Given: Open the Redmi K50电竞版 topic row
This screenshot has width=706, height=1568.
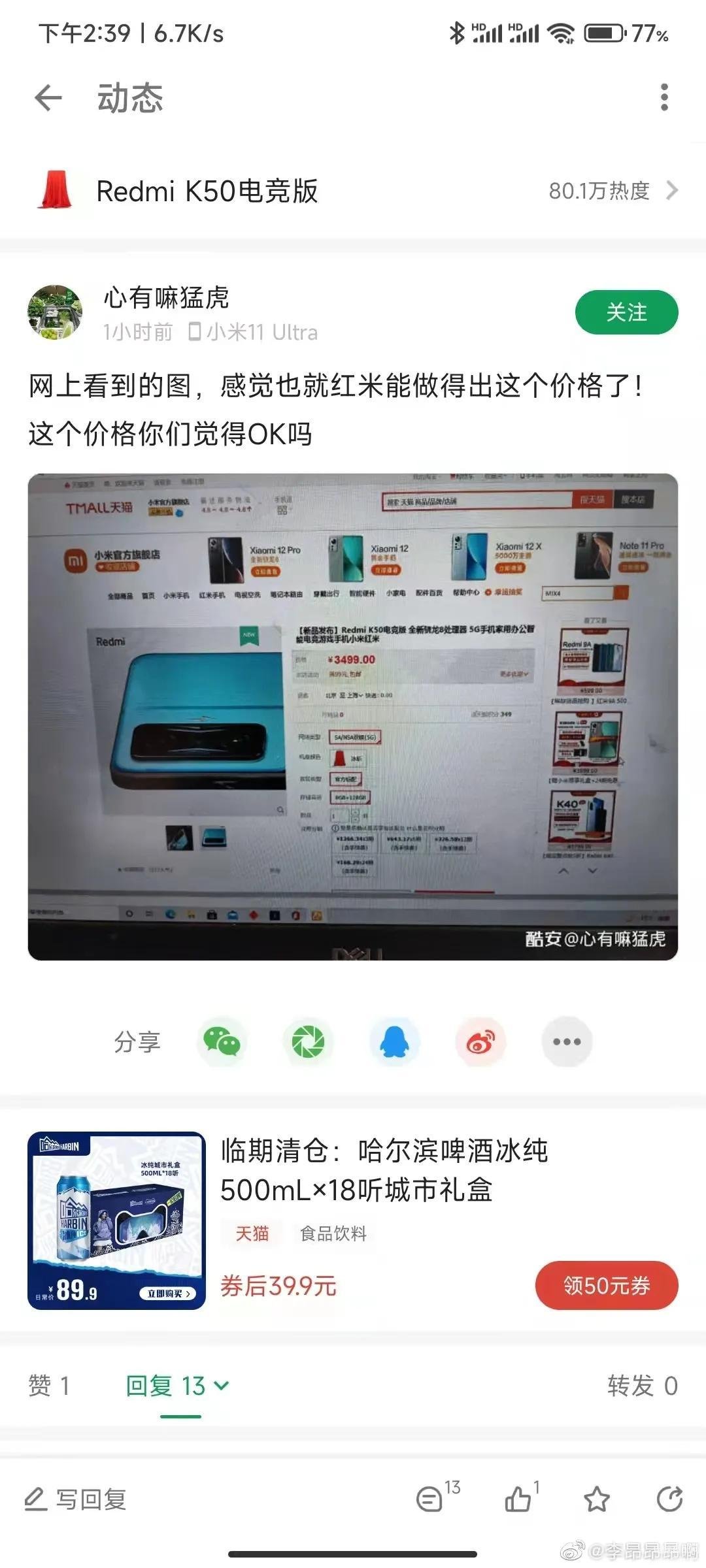Looking at the screenshot, I should point(353,191).
